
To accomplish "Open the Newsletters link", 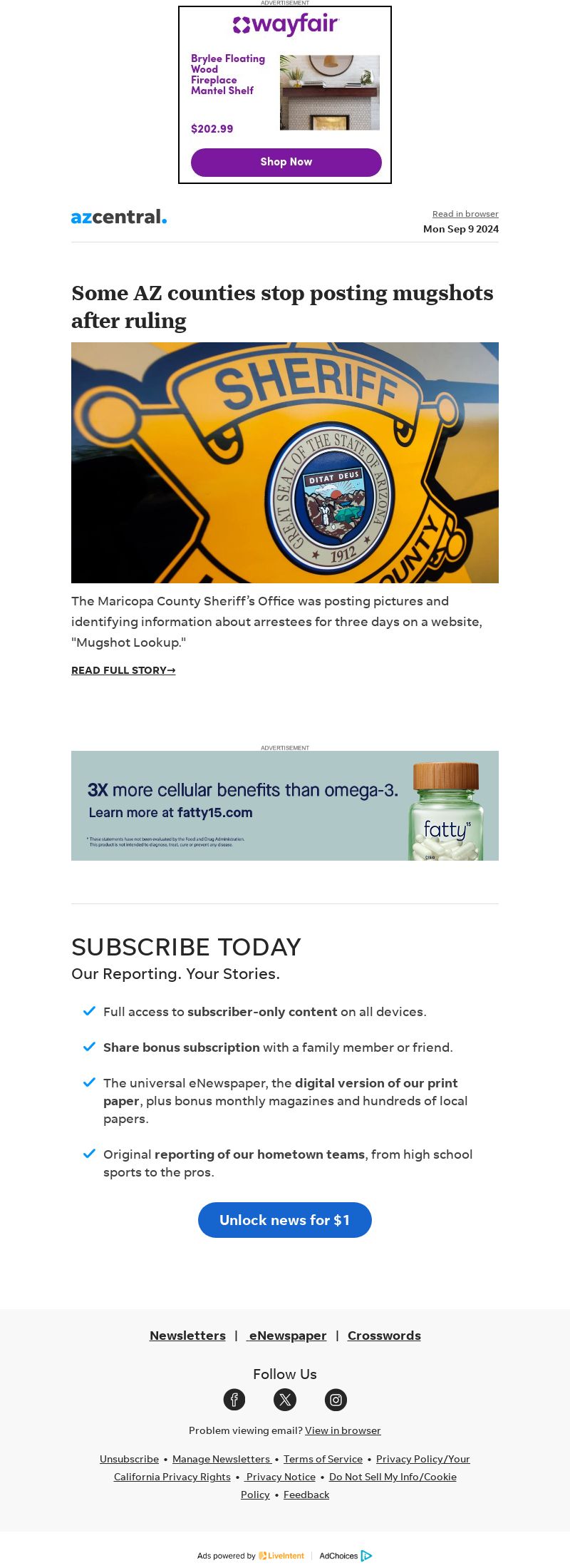I will (187, 1336).
